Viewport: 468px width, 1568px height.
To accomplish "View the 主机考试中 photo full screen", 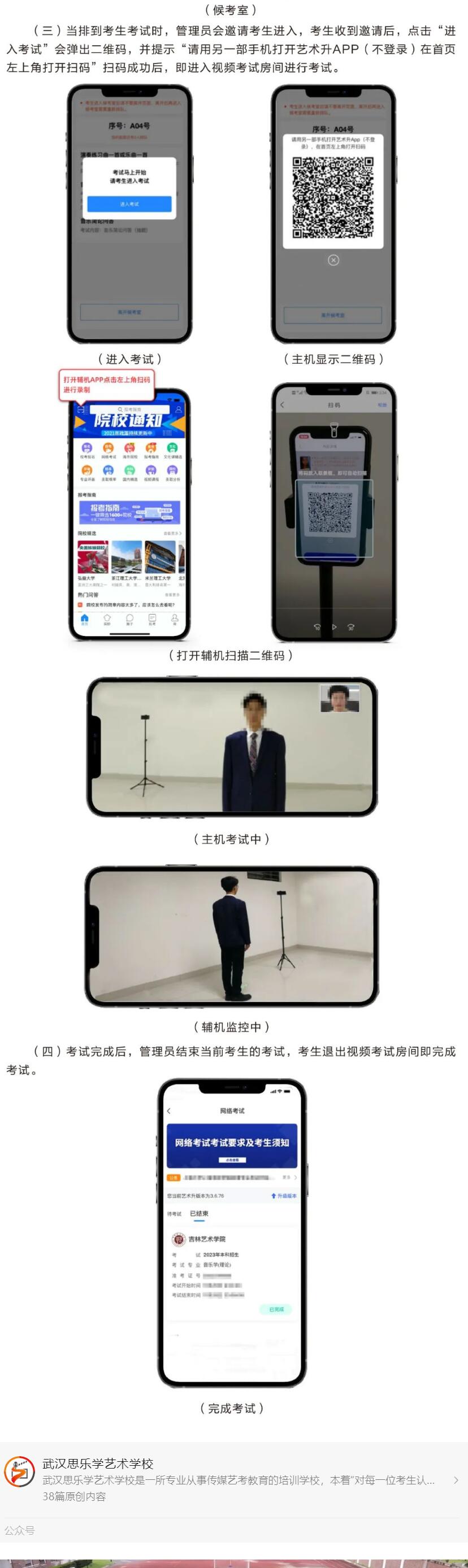I will coord(232,747).
